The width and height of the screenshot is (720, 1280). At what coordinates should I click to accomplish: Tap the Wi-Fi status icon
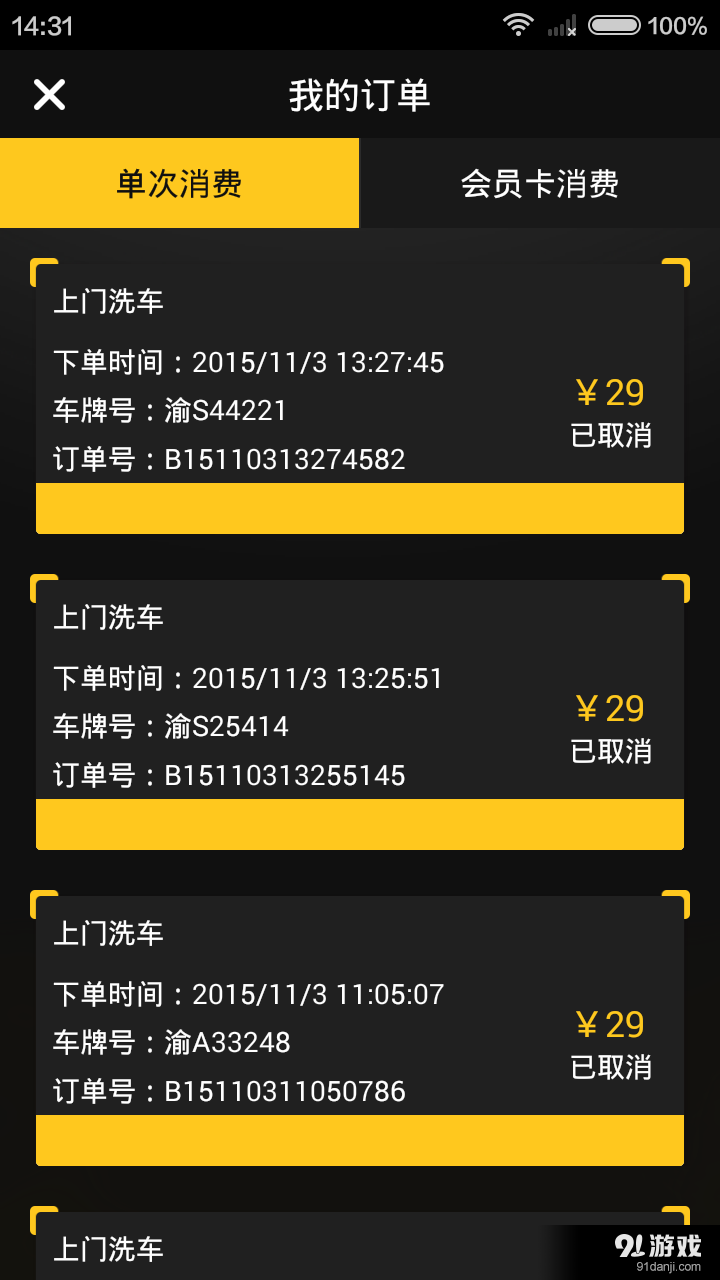click(519, 24)
